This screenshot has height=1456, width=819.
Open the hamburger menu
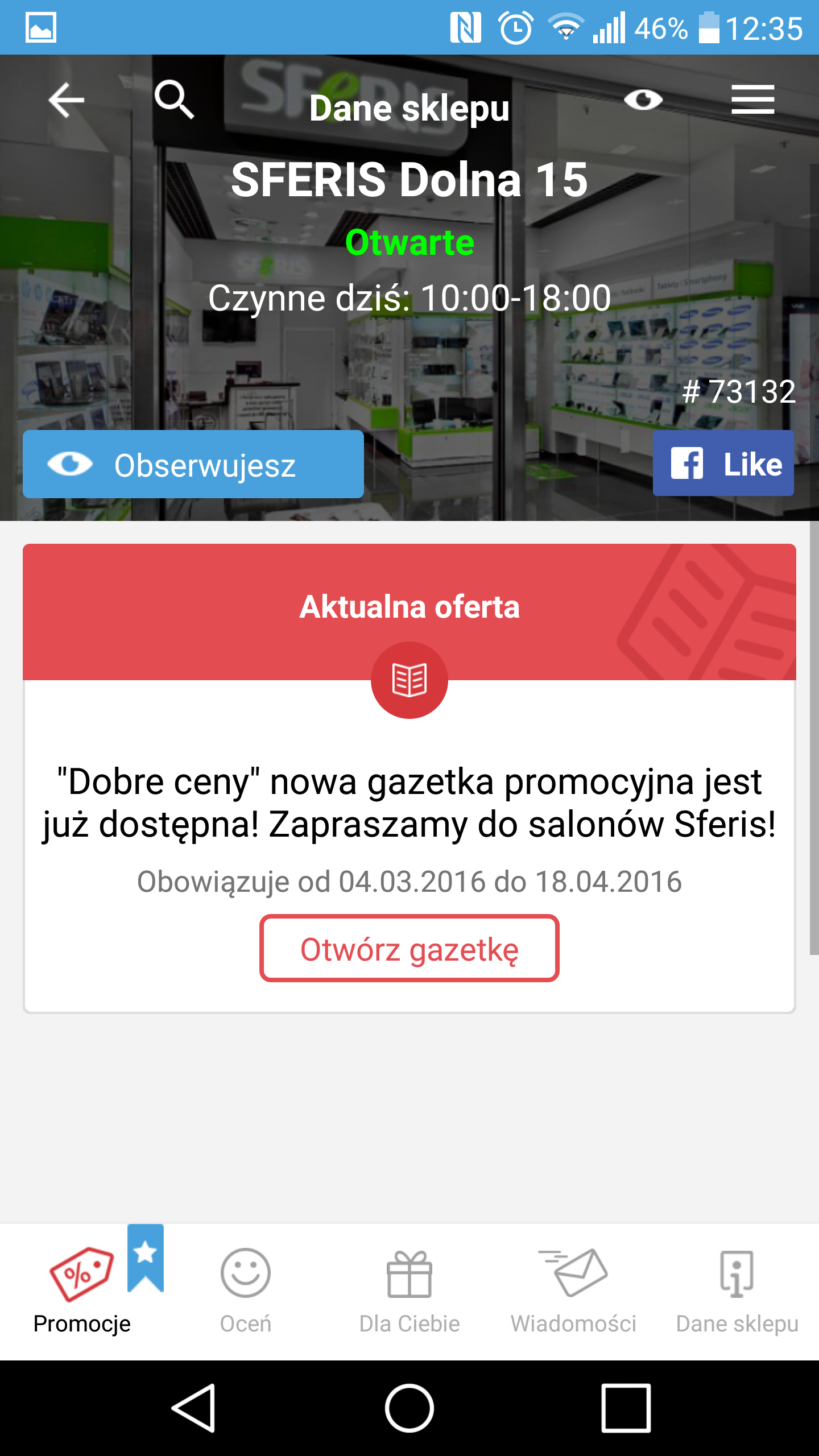(x=752, y=100)
